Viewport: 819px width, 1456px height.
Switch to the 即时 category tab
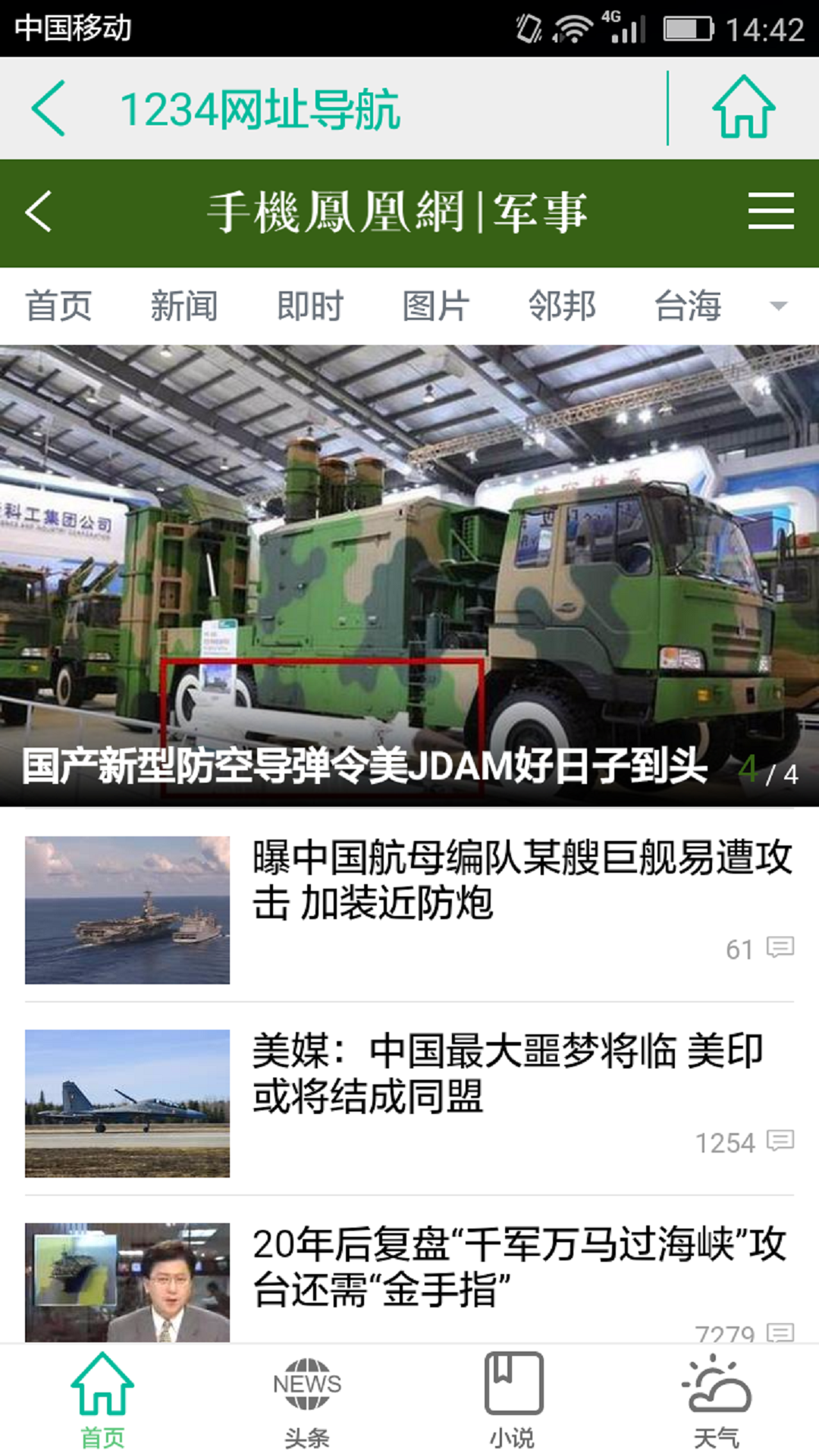coord(310,306)
